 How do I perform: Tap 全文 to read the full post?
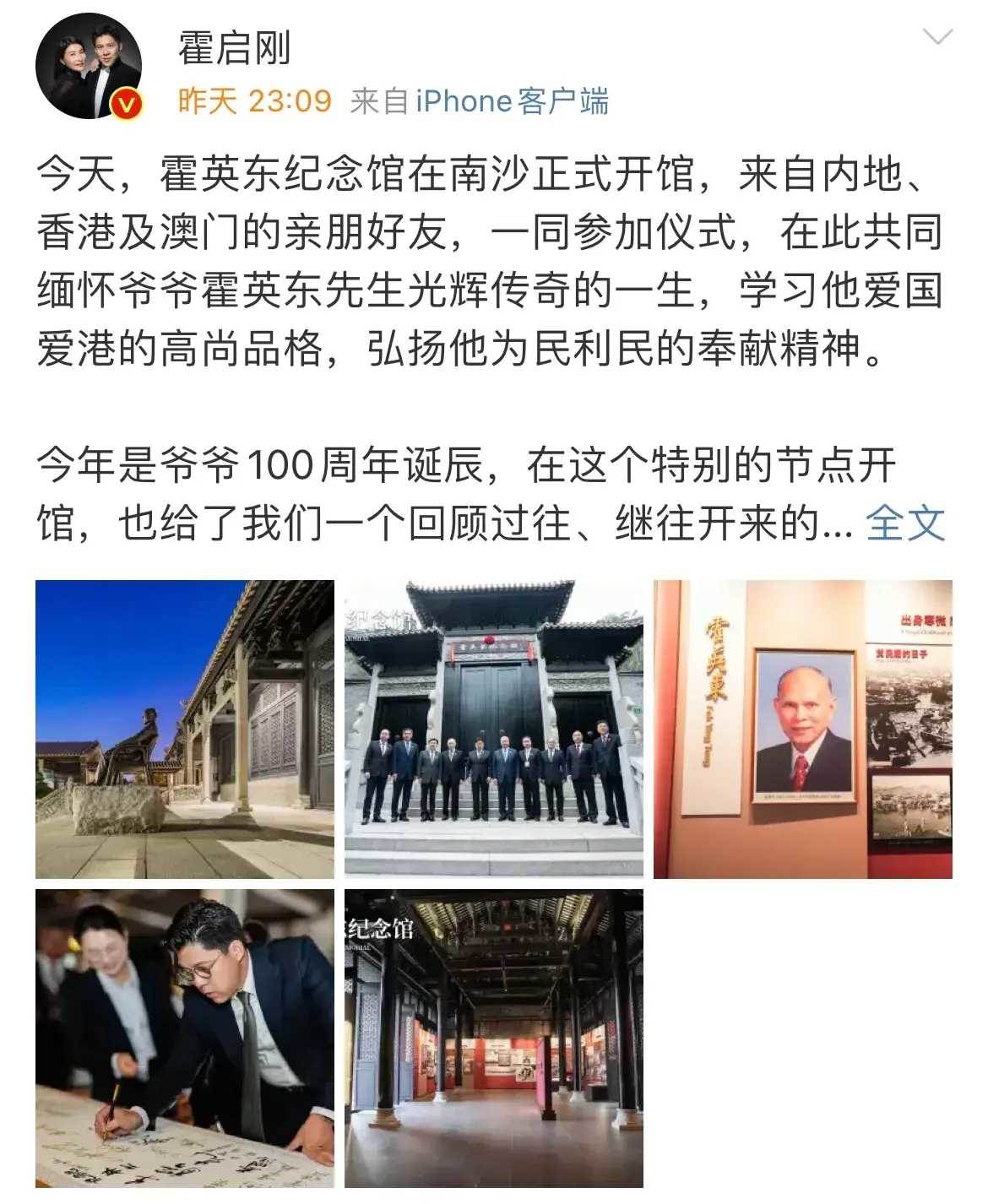(904, 523)
